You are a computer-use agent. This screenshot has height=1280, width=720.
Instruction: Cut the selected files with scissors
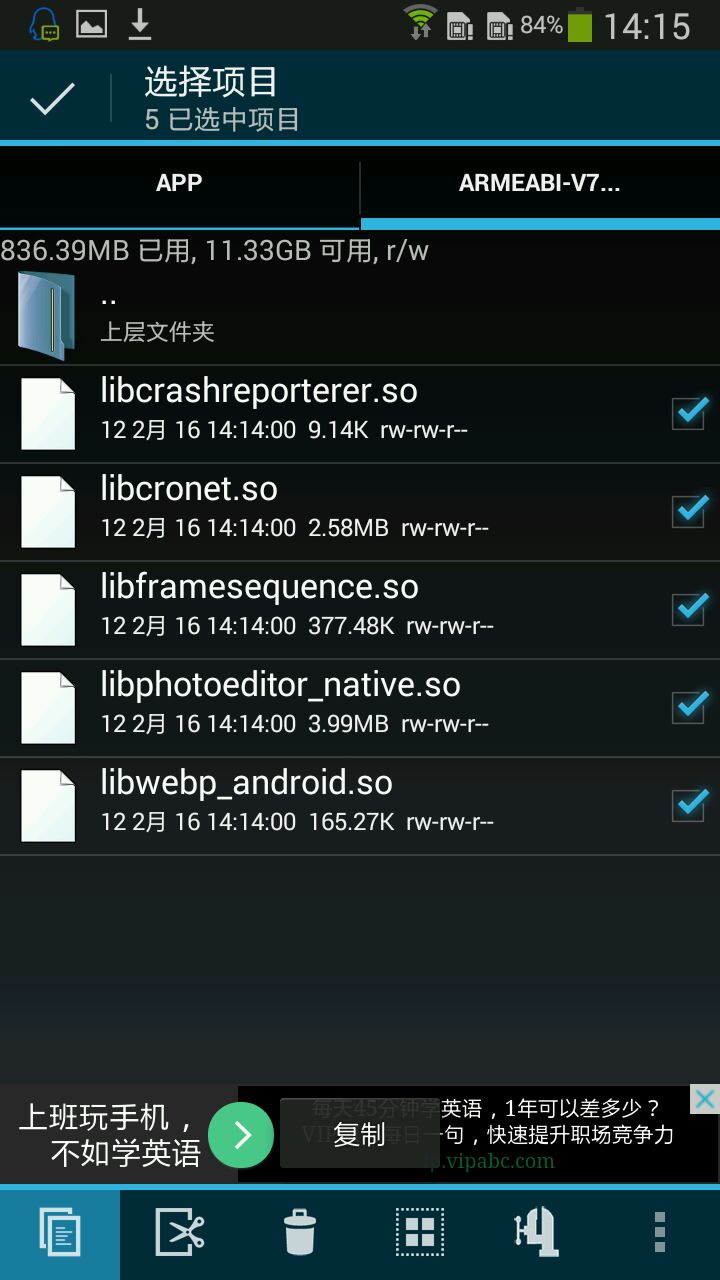pyautogui.click(x=180, y=1232)
